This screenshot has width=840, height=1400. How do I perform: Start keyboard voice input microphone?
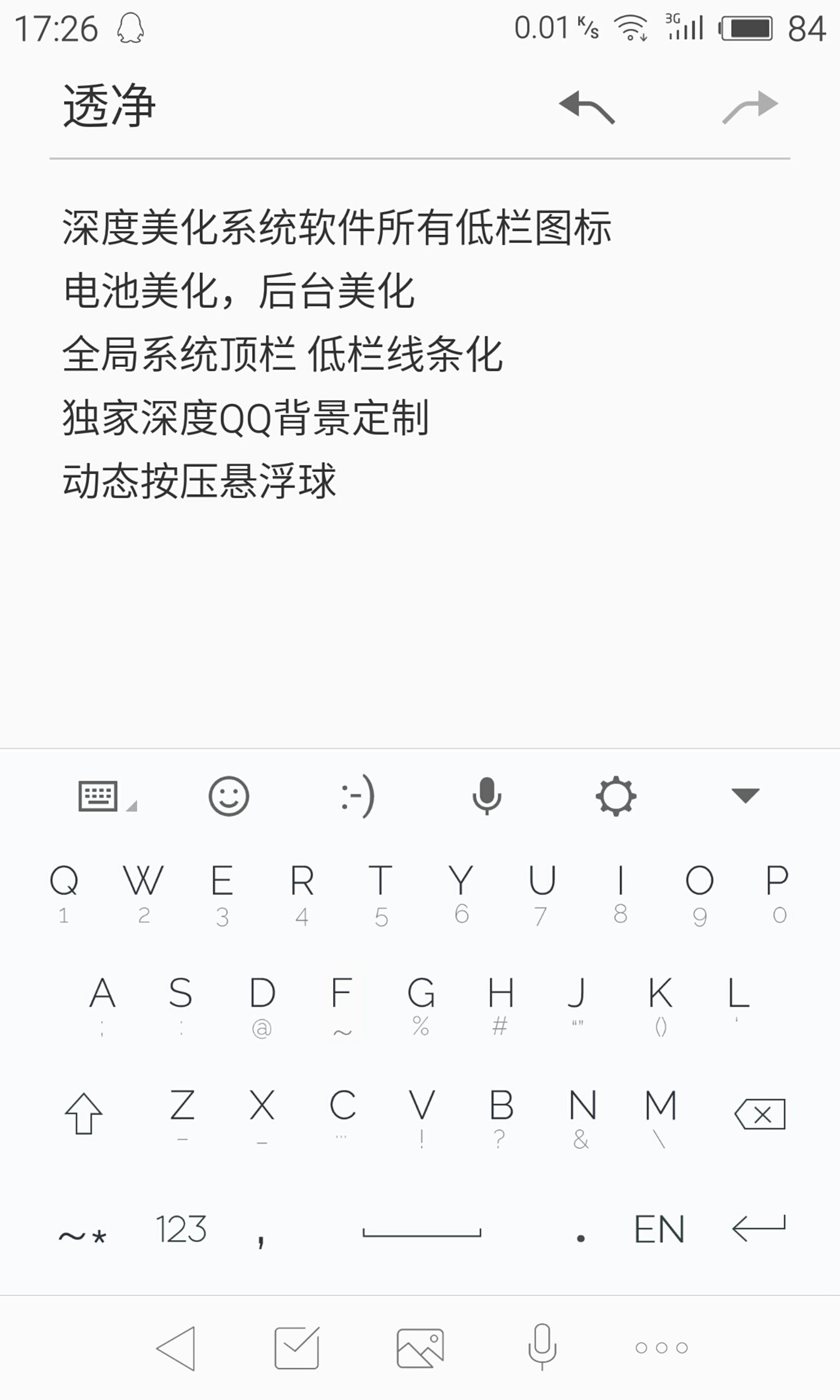[487, 796]
